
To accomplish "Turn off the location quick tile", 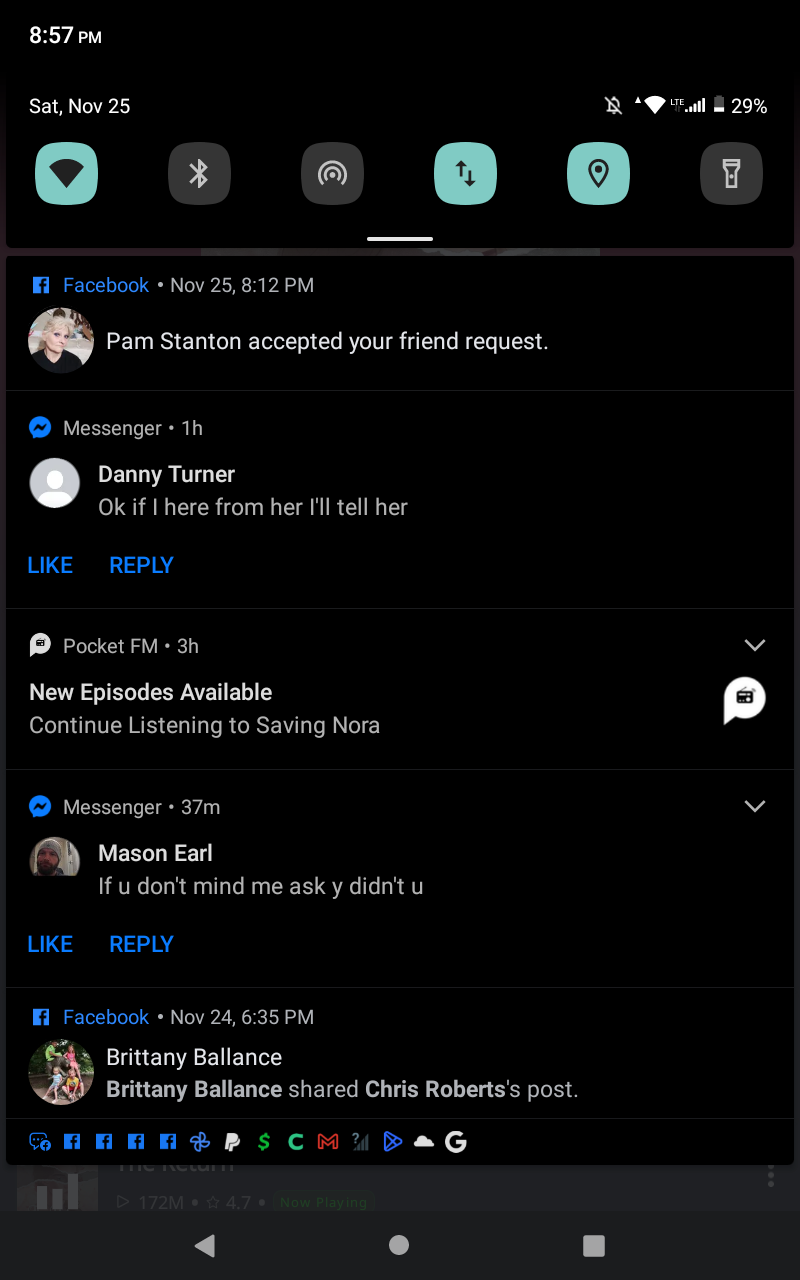I will click(598, 174).
